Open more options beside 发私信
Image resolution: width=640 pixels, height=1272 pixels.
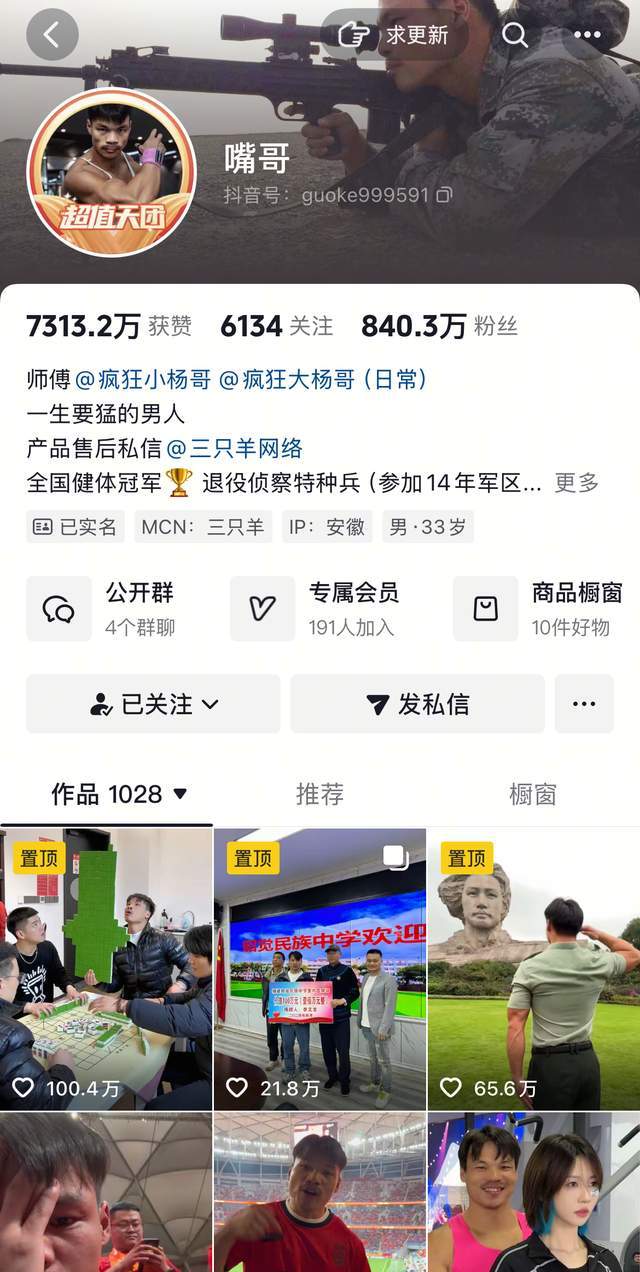(x=584, y=704)
